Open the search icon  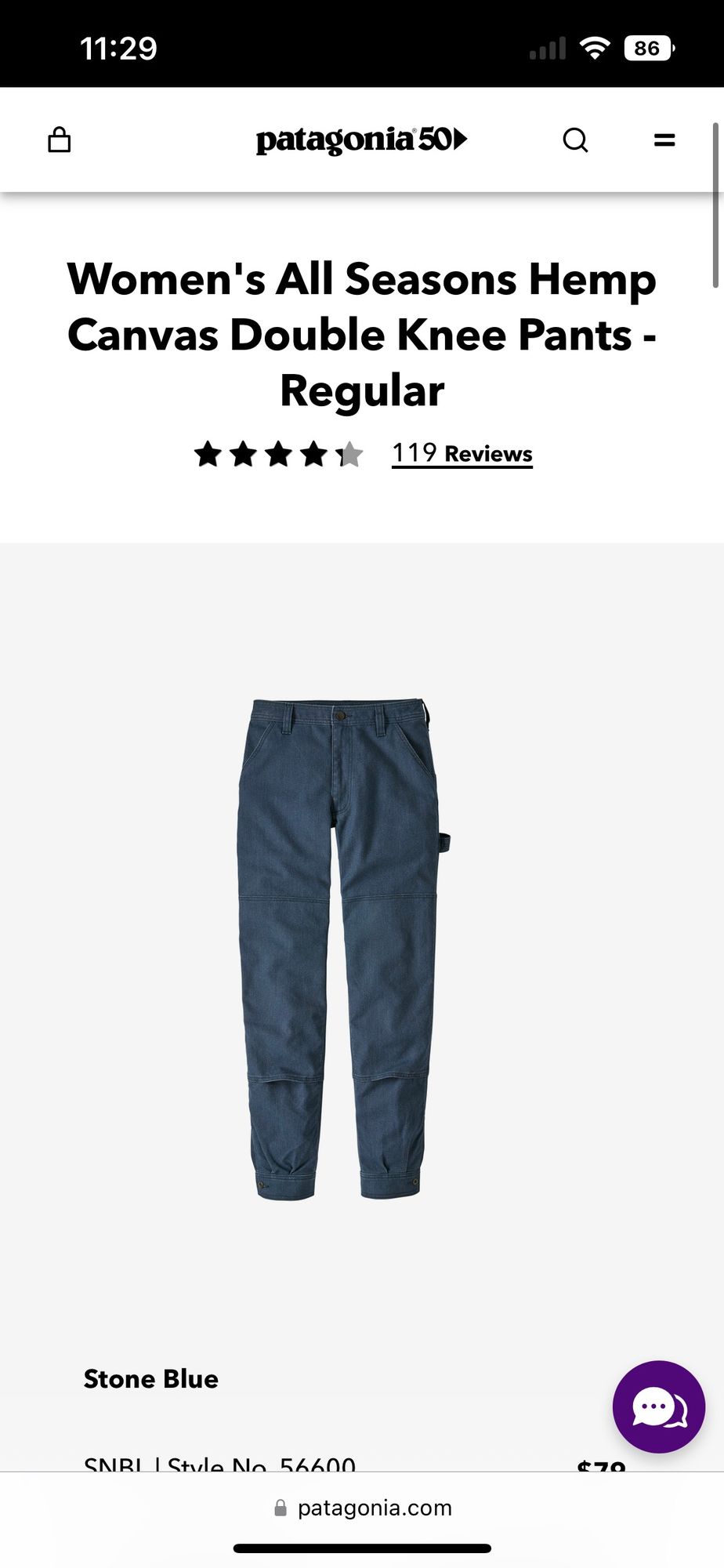[x=575, y=140]
